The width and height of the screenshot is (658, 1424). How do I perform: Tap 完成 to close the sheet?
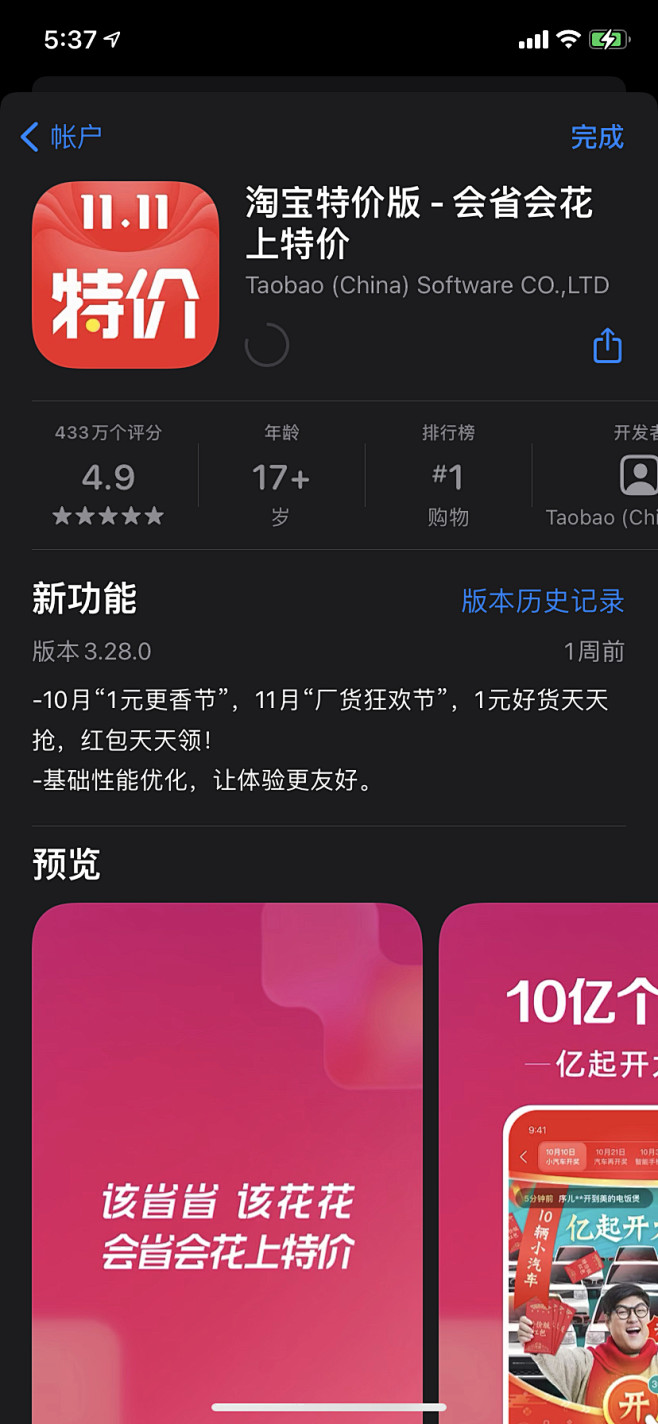tap(597, 137)
